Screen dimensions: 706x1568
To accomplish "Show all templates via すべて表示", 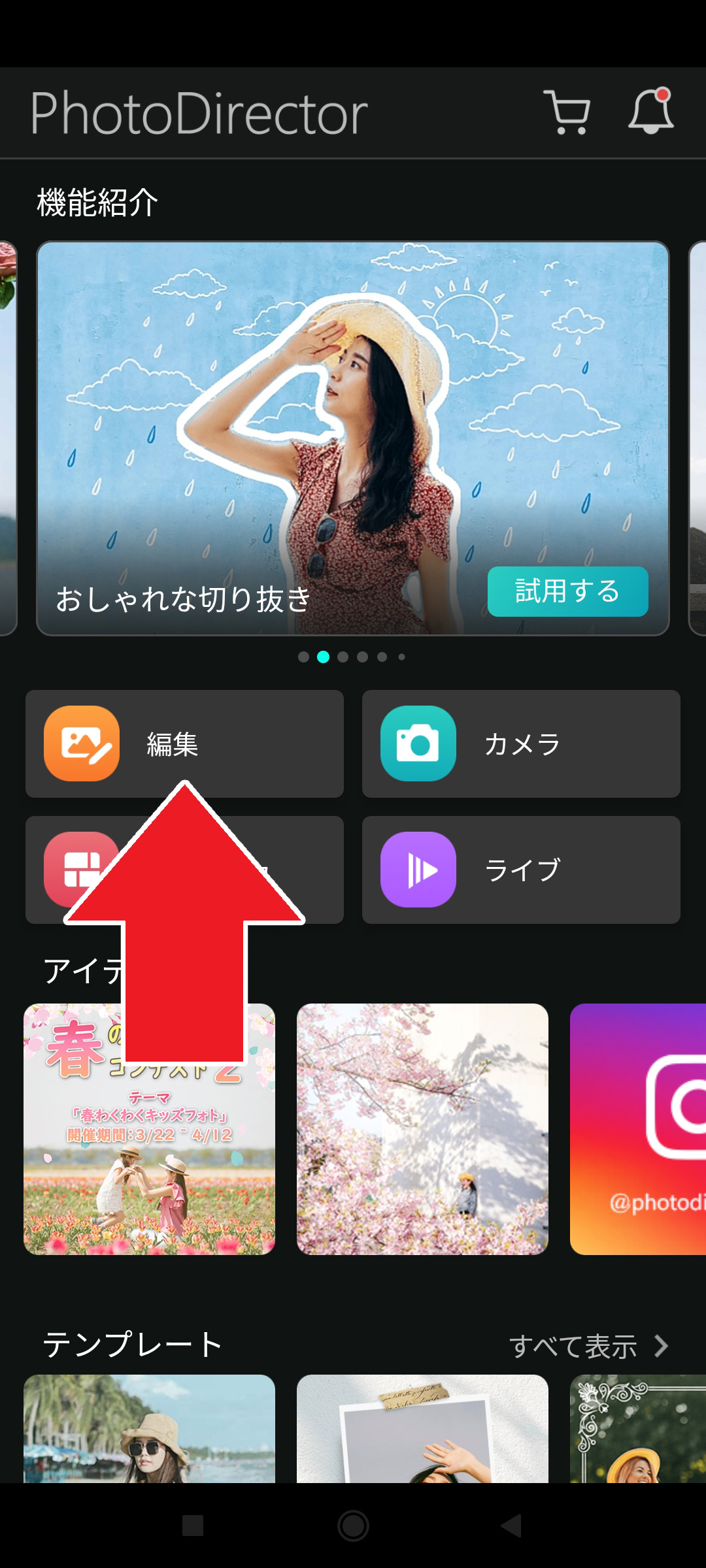I will coord(588,1346).
